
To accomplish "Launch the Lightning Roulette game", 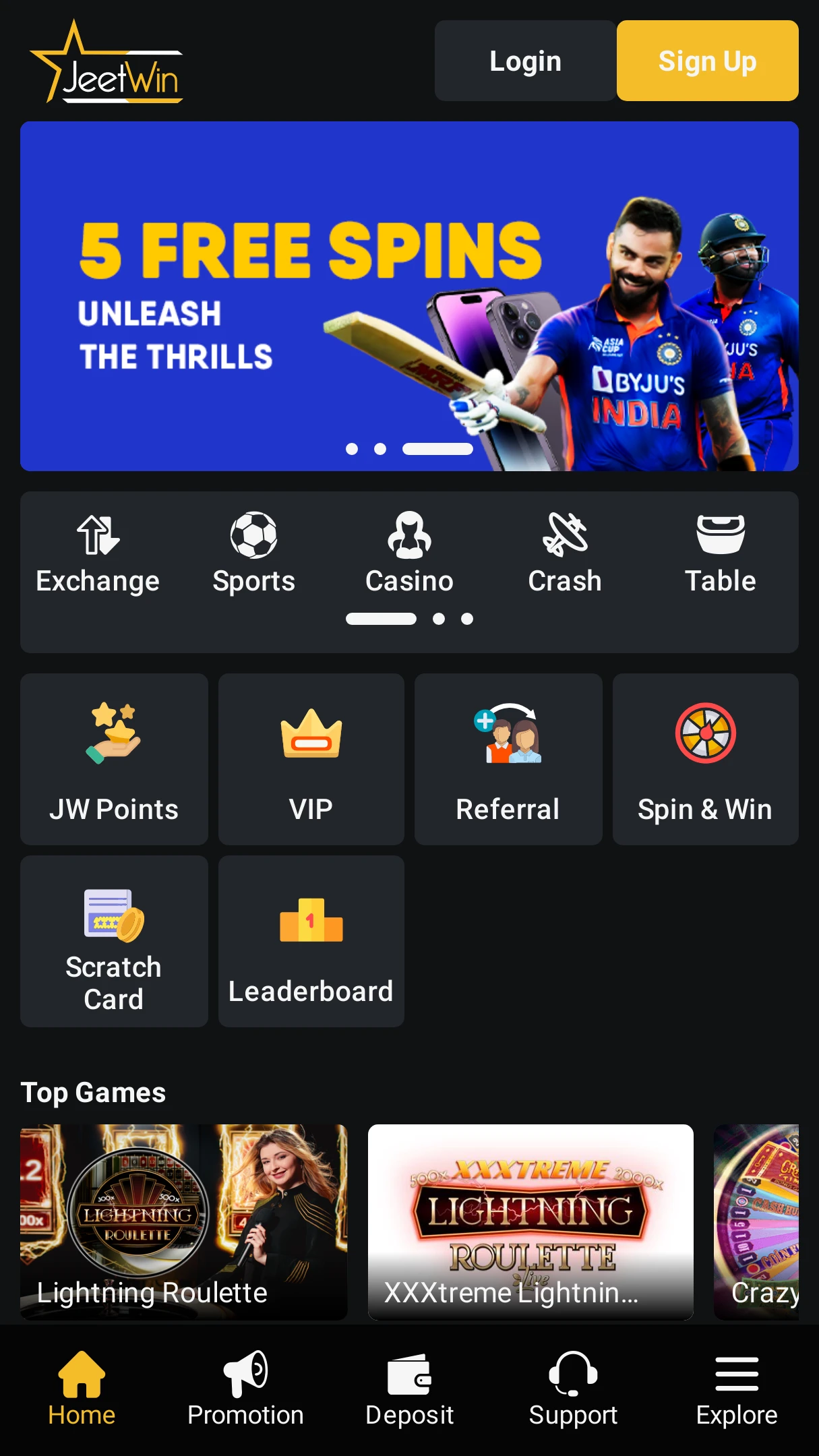I will coord(183,1221).
